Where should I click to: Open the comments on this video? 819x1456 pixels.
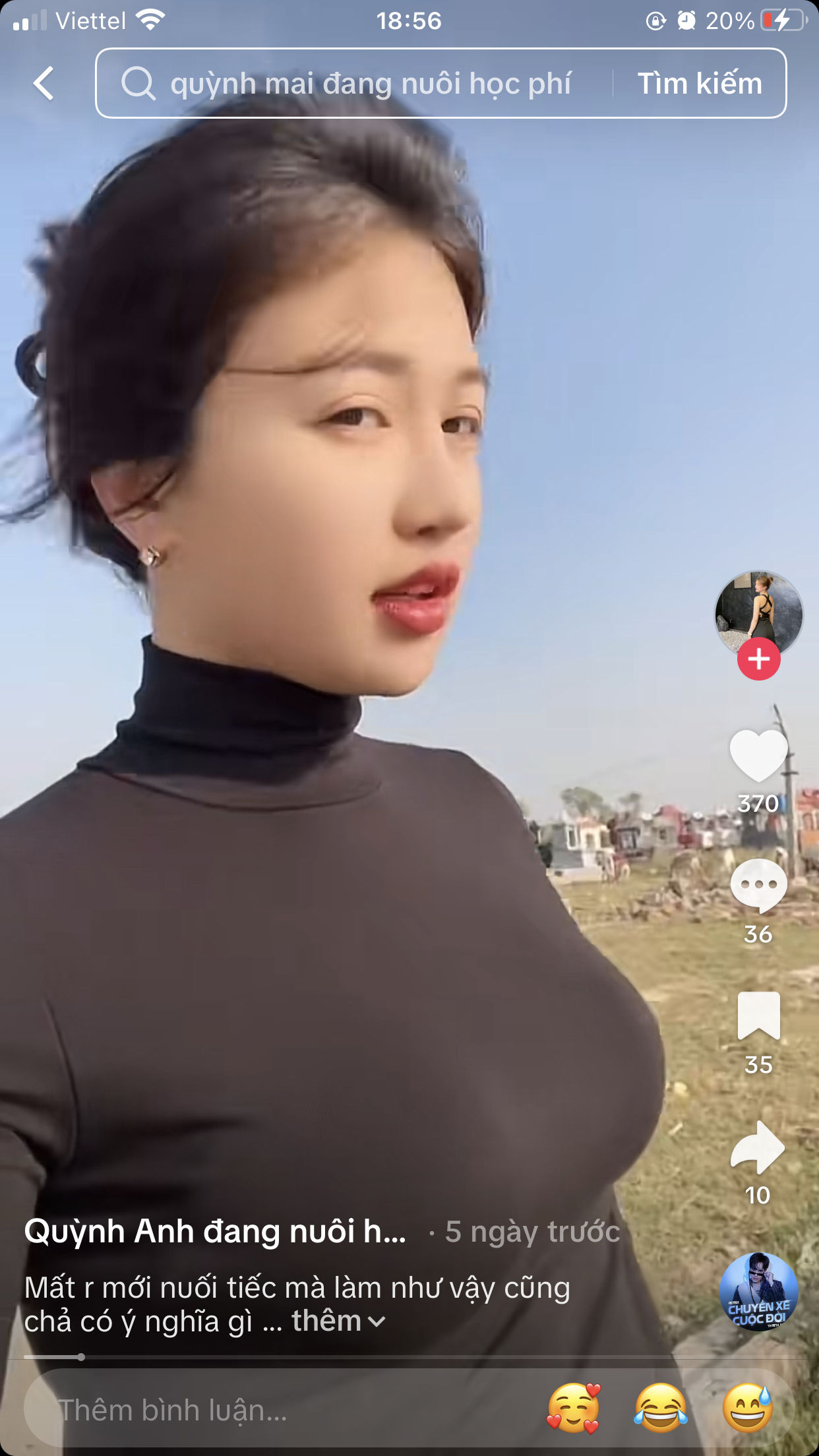tap(758, 886)
